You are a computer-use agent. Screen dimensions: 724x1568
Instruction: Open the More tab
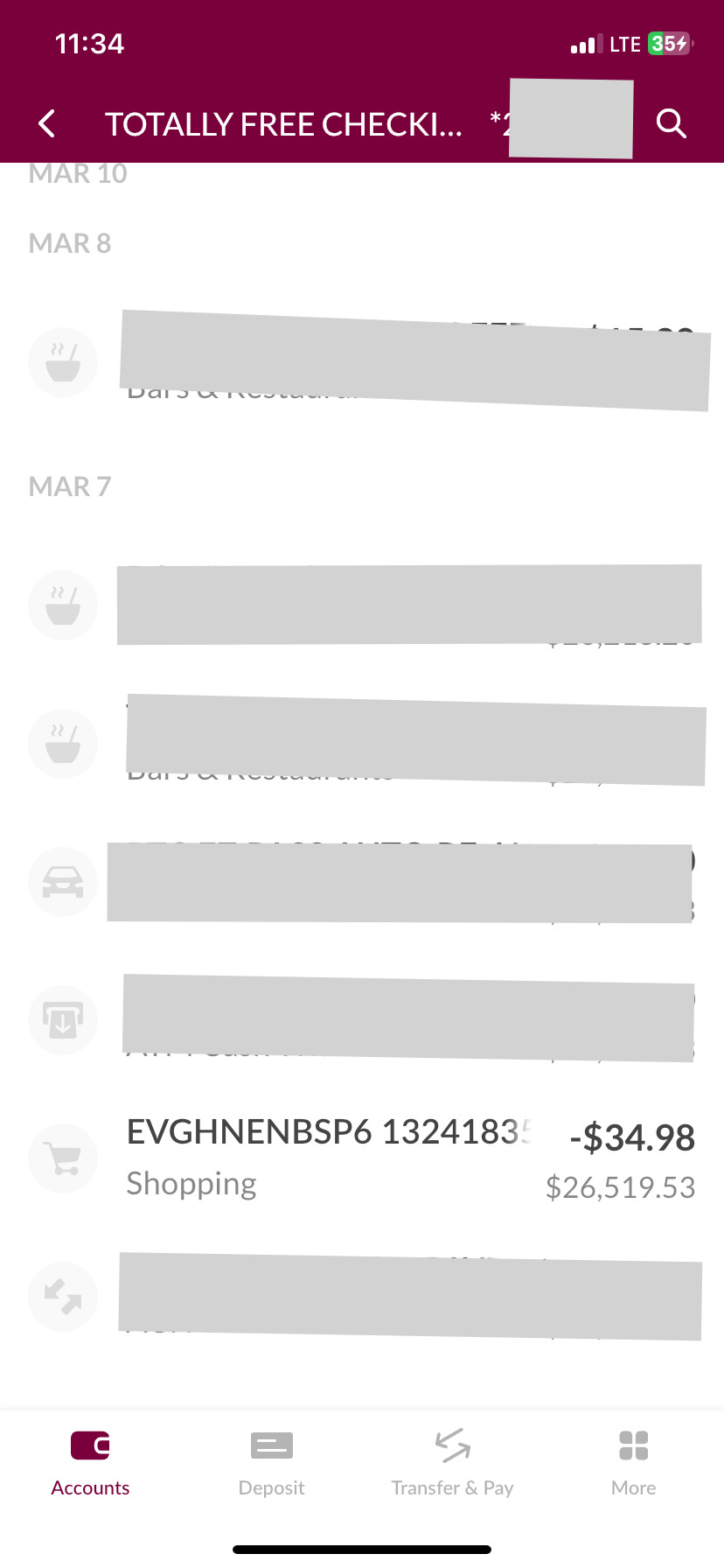633,1464
